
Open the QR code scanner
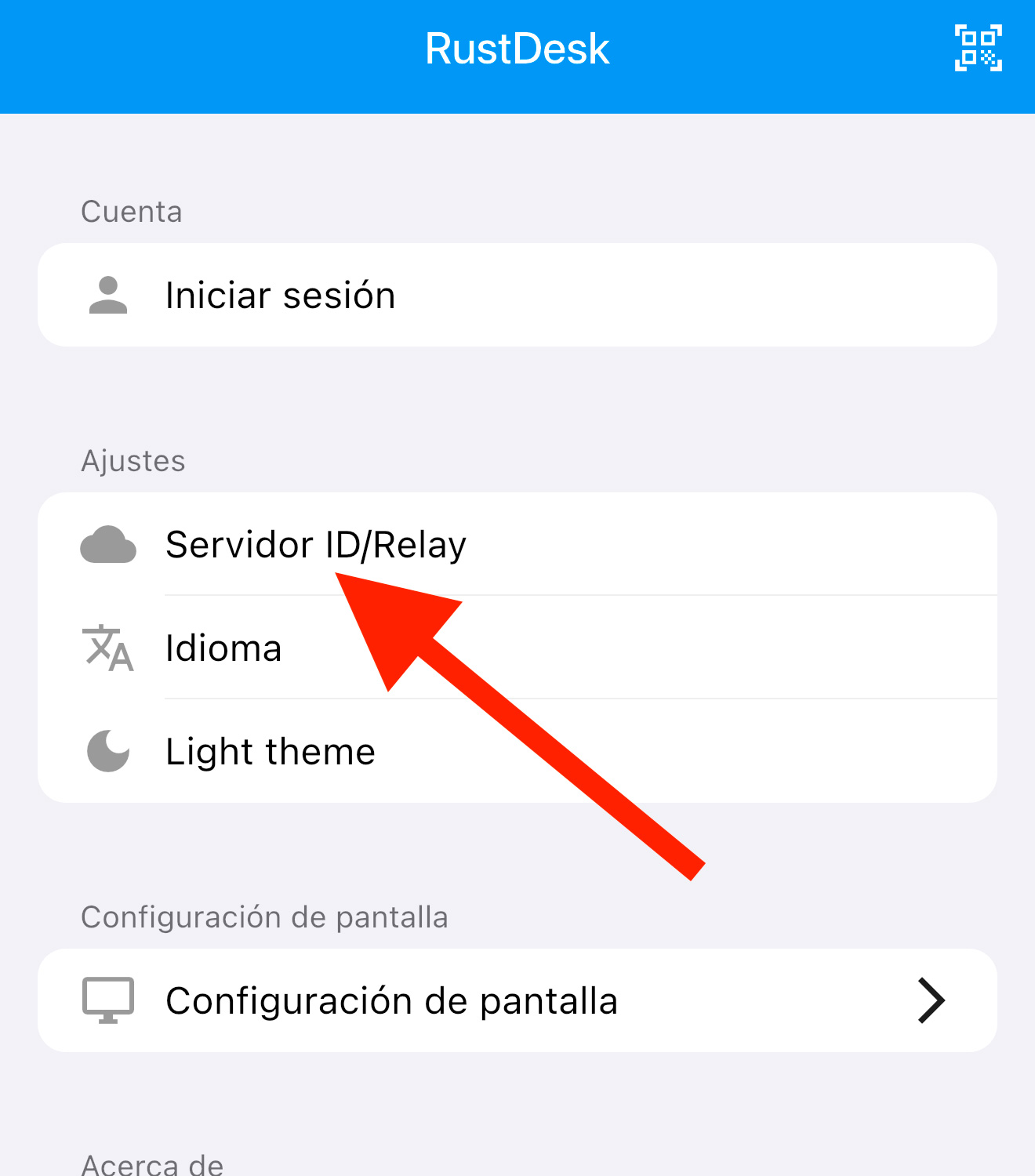pos(978,49)
